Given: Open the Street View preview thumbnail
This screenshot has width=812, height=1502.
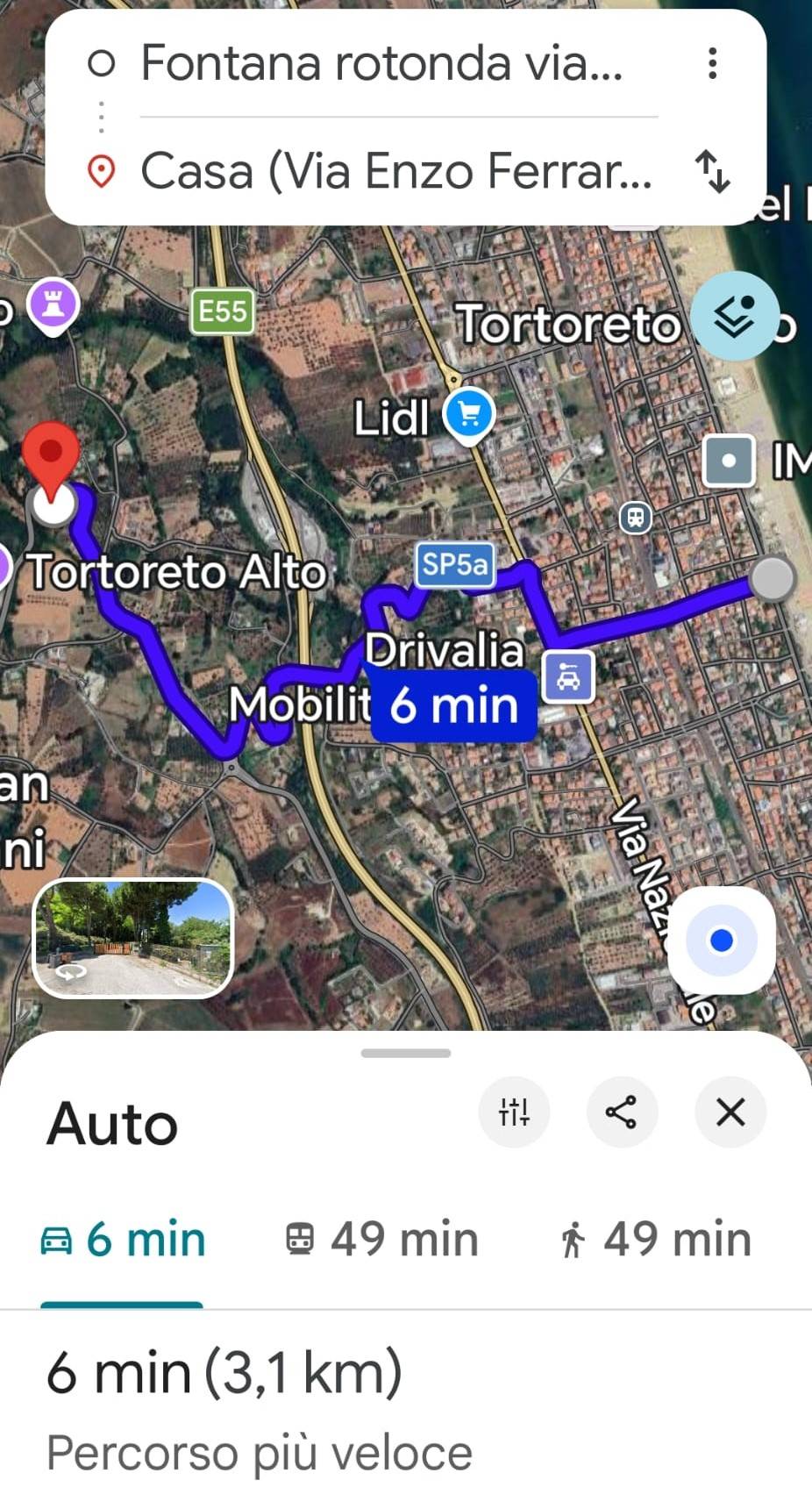Looking at the screenshot, I should pyautogui.click(x=133, y=938).
